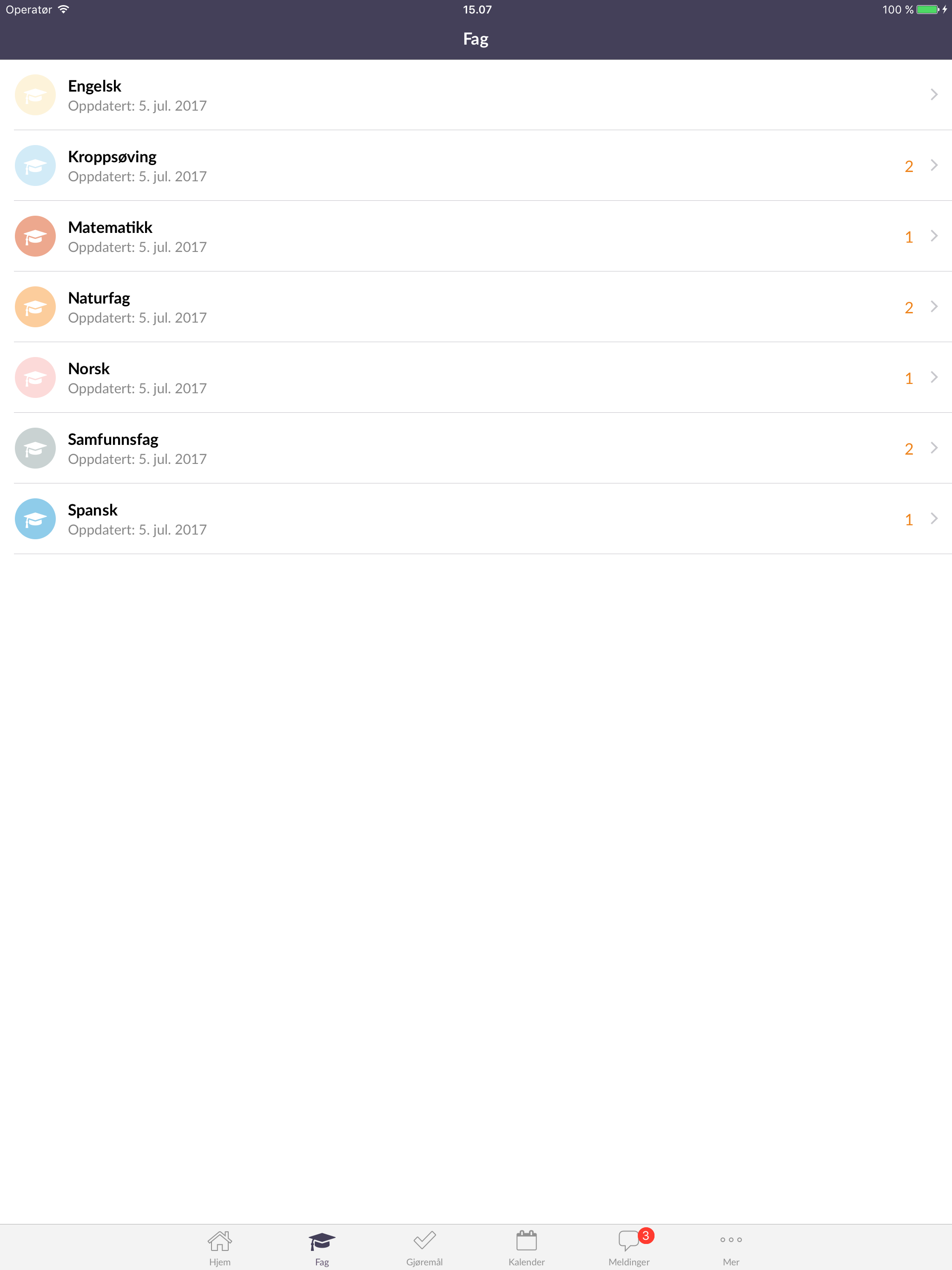Tap the battery indicator in the status bar
952x1270 pixels.
[x=927, y=9]
